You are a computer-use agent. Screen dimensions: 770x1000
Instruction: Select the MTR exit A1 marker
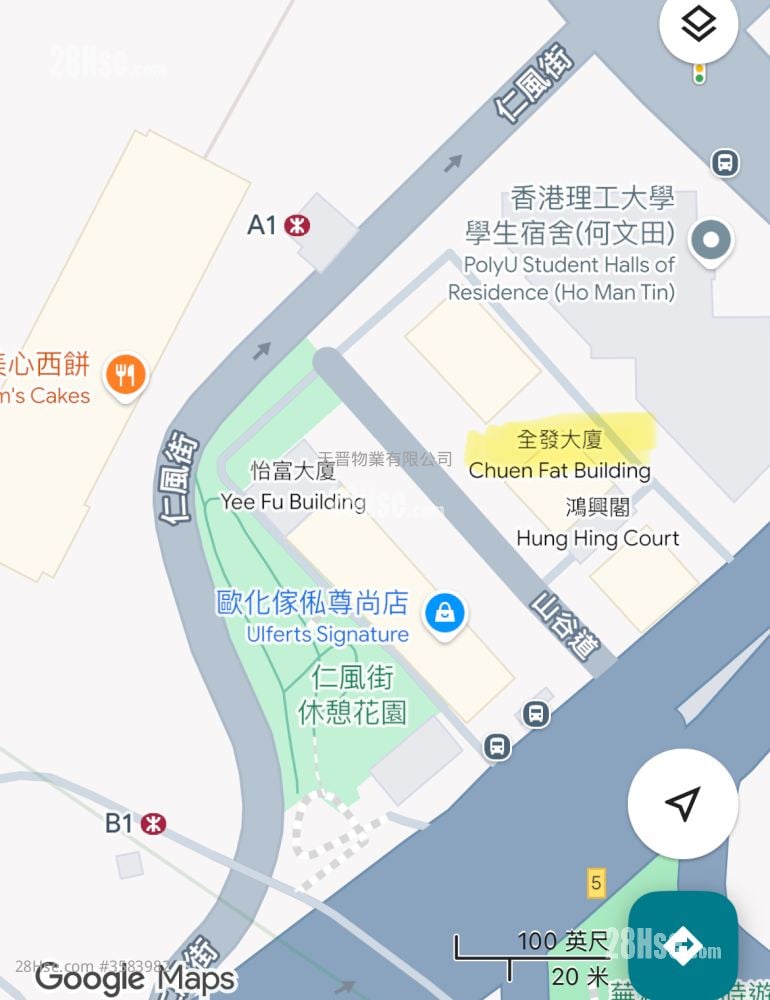point(296,225)
